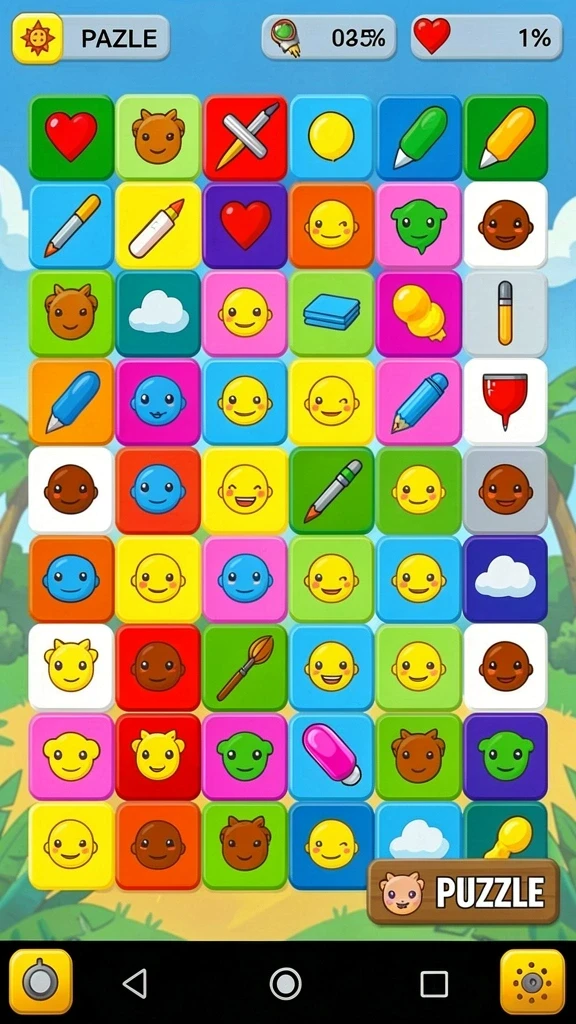
Task: Tap the paintbrush tile
Action: click(245, 667)
